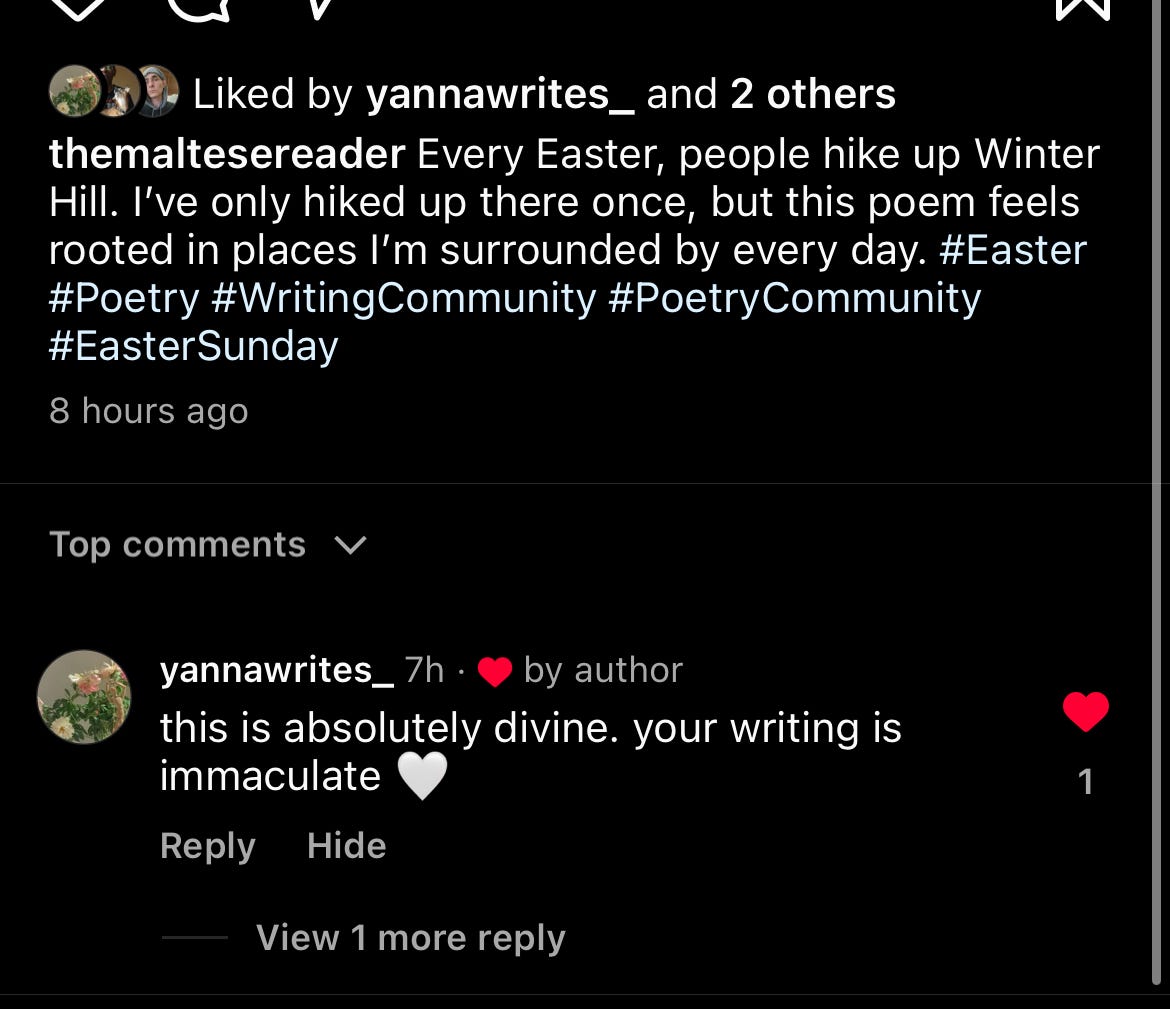1170x1009 pixels.
Task: Open the #WritingCommunity hashtag
Action: pyautogui.click(x=403, y=298)
